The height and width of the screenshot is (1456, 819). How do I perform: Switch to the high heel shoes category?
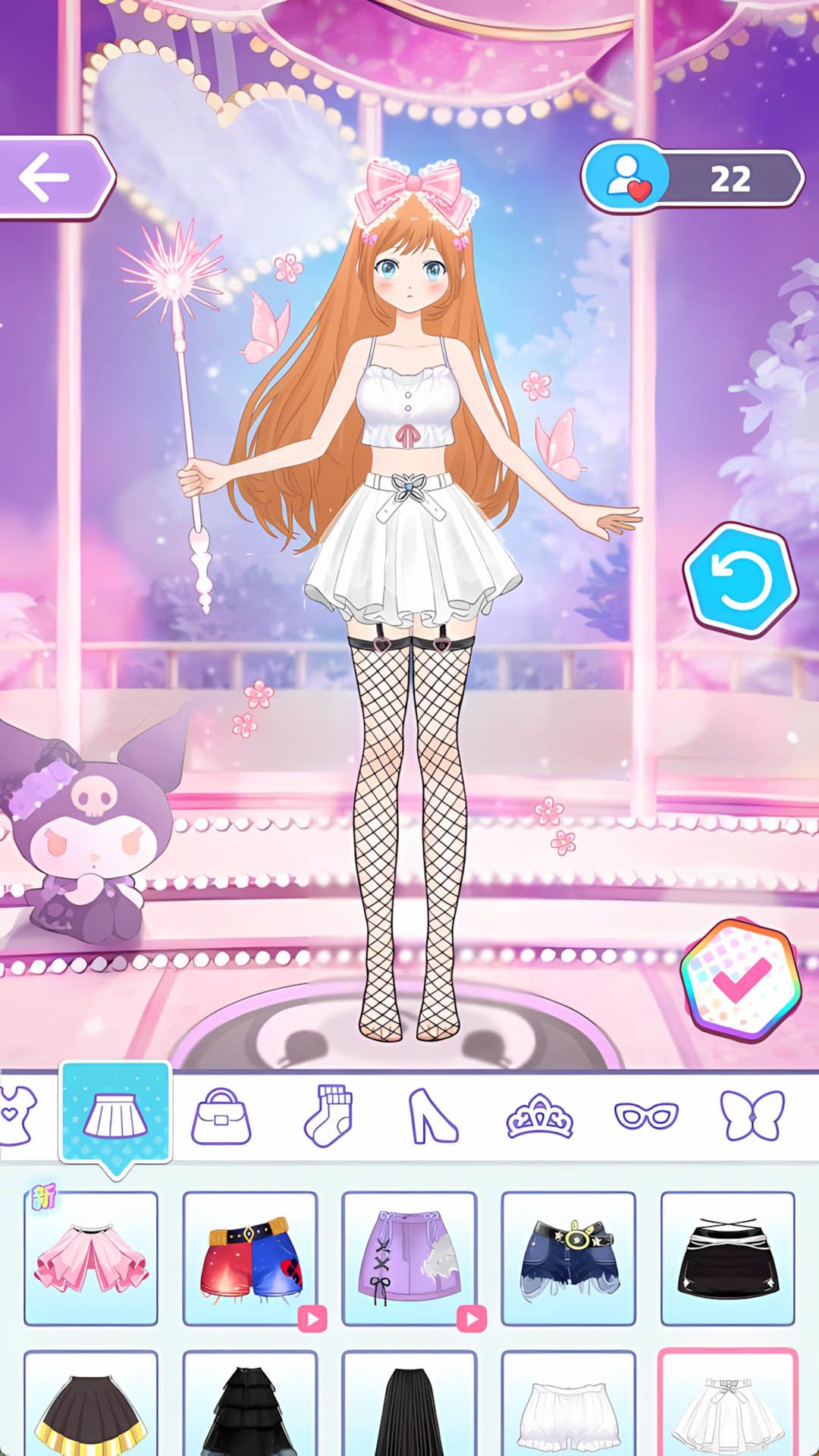click(x=433, y=1116)
